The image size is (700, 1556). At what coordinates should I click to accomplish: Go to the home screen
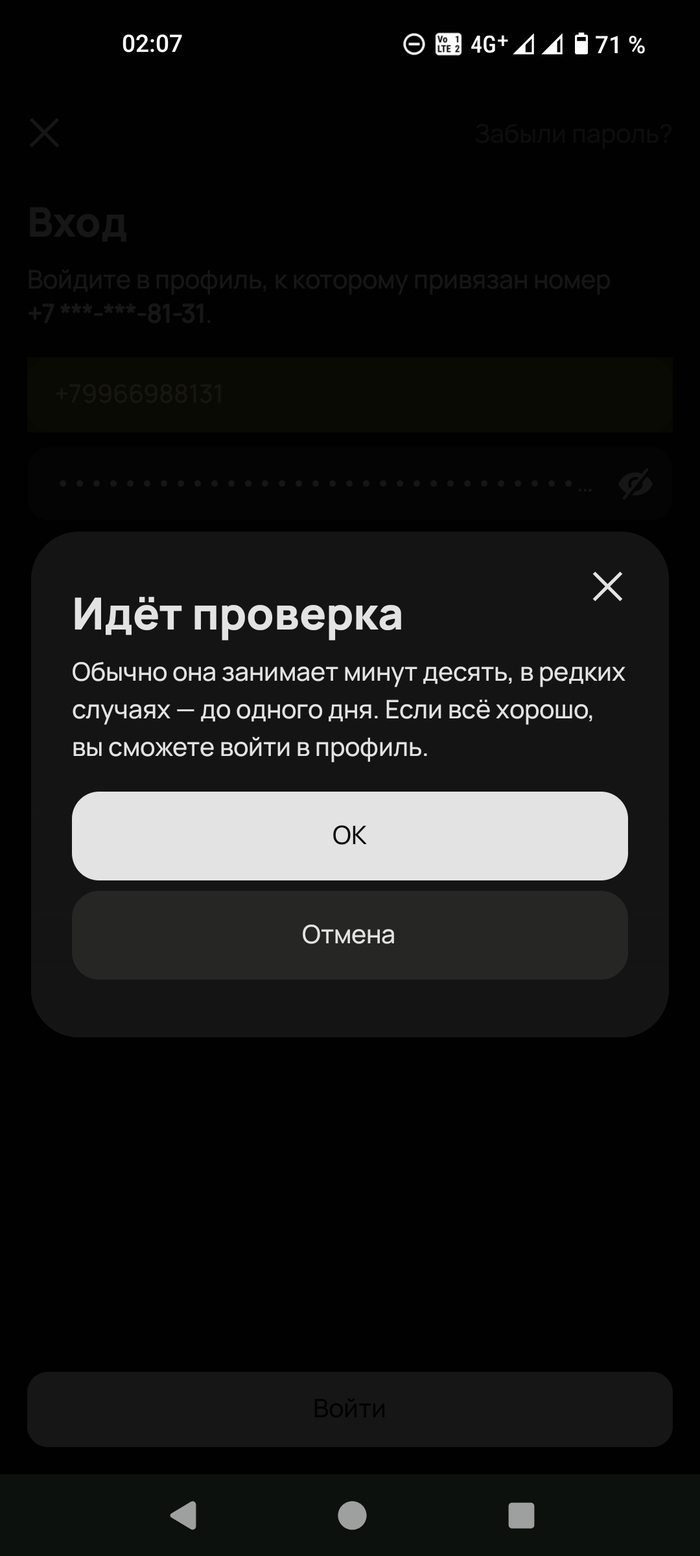coord(351,1515)
